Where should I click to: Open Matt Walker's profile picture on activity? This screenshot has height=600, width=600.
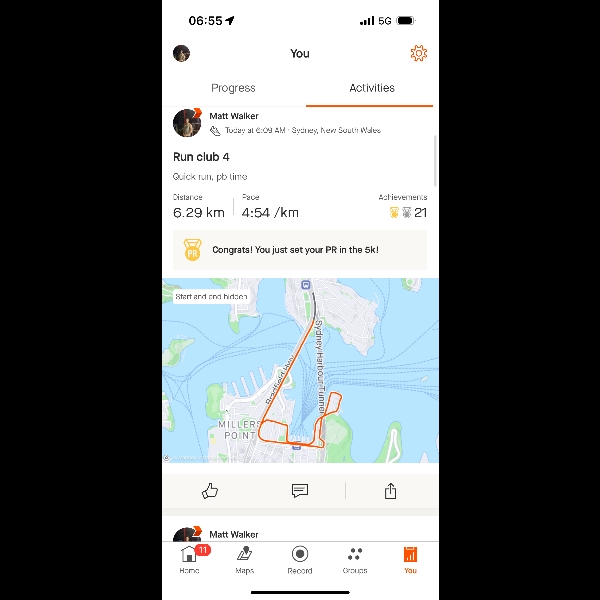187,123
